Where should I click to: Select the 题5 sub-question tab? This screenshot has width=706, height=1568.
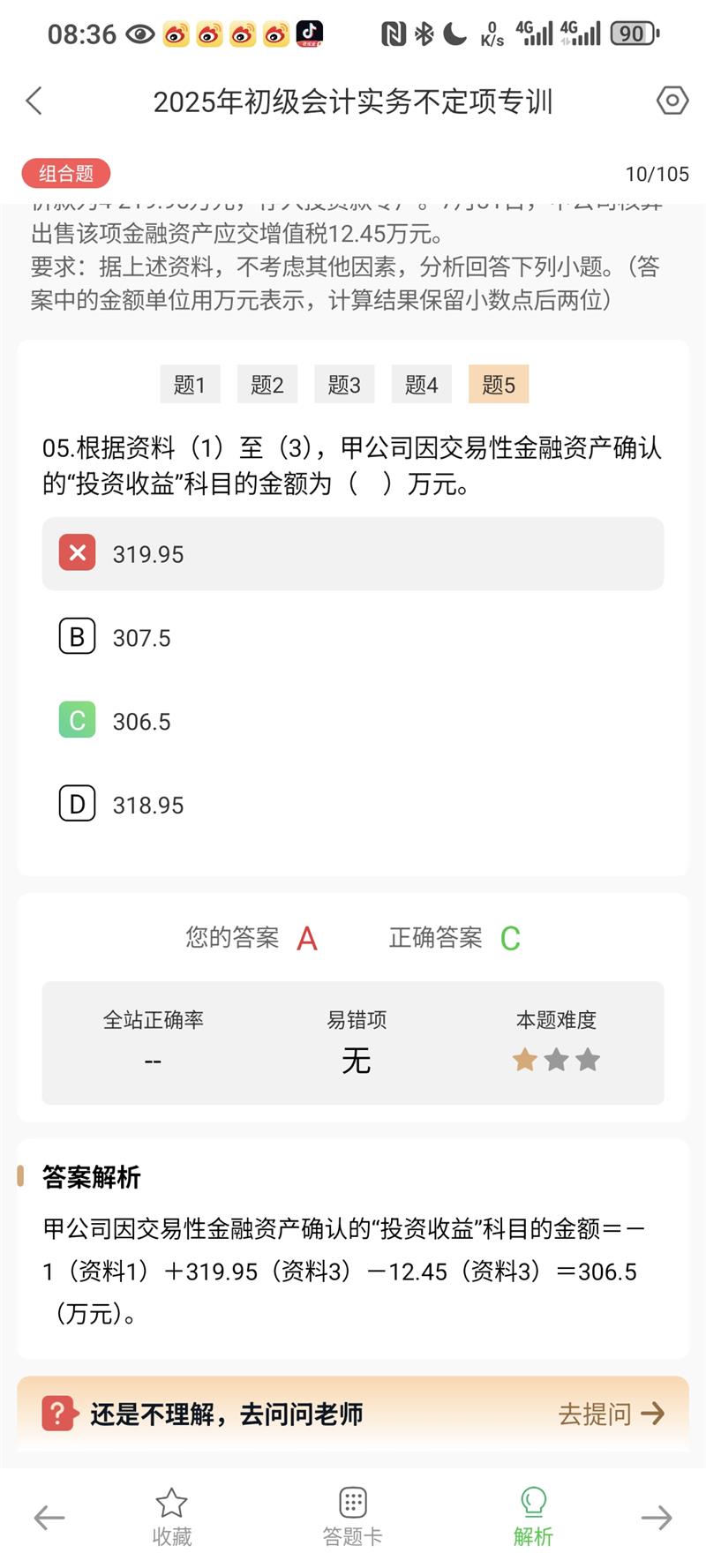pos(499,384)
